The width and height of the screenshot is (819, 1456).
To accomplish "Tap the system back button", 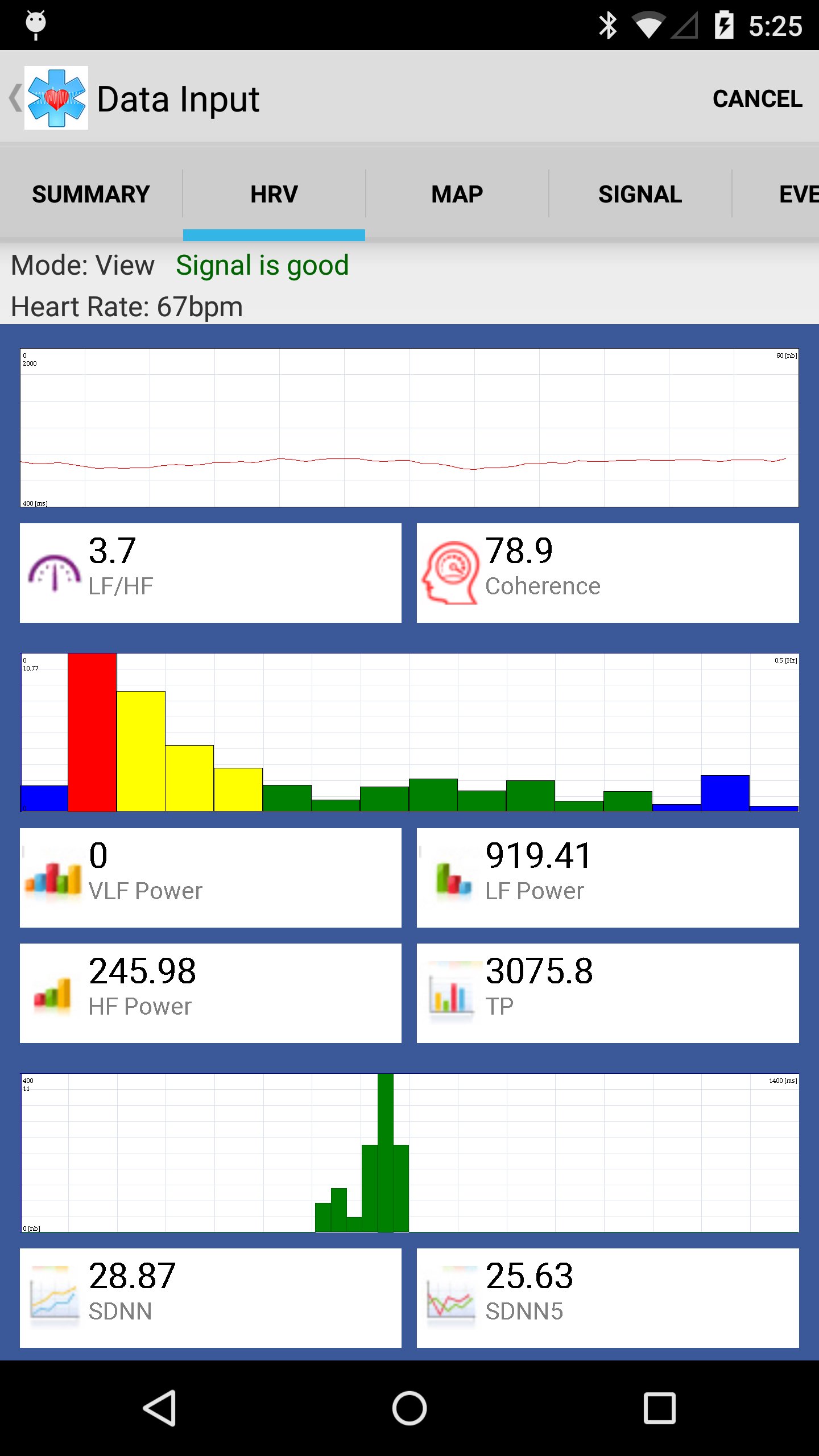I will pyautogui.click(x=159, y=1408).
